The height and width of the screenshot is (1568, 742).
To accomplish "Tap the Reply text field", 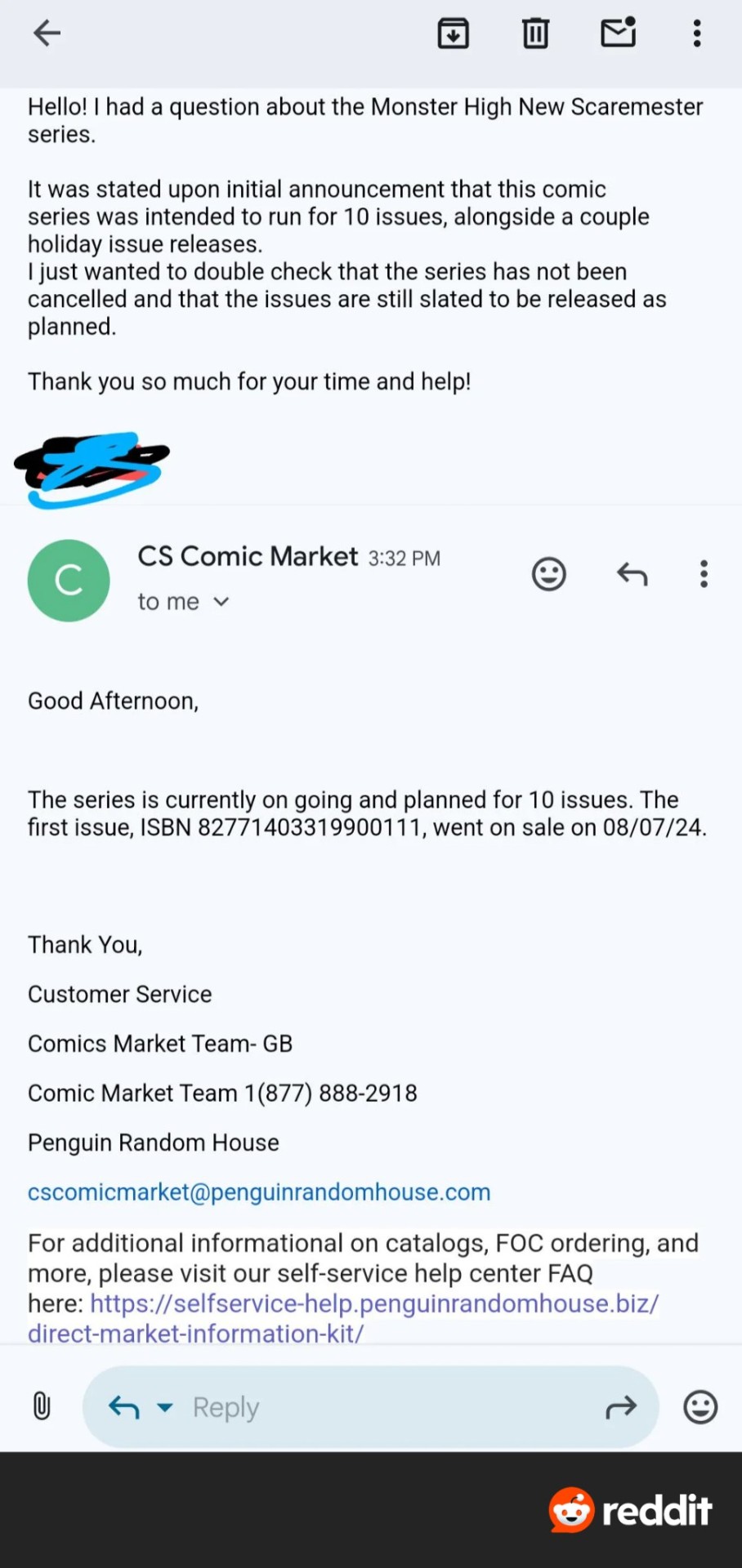I will tap(384, 1407).
